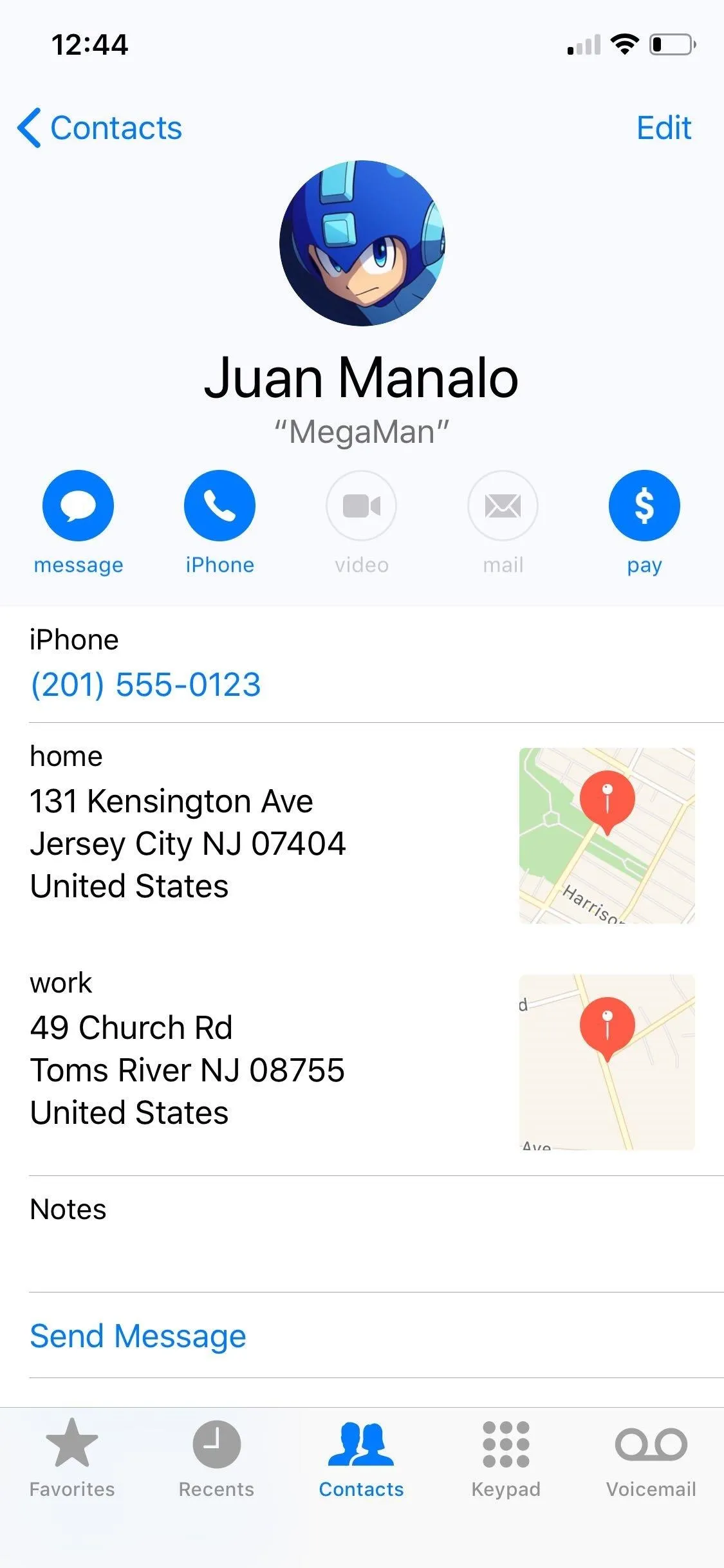Open the pay dollar-sign button
Image resolution: width=724 pixels, height=1568 pixels.
tap(644, 505)
